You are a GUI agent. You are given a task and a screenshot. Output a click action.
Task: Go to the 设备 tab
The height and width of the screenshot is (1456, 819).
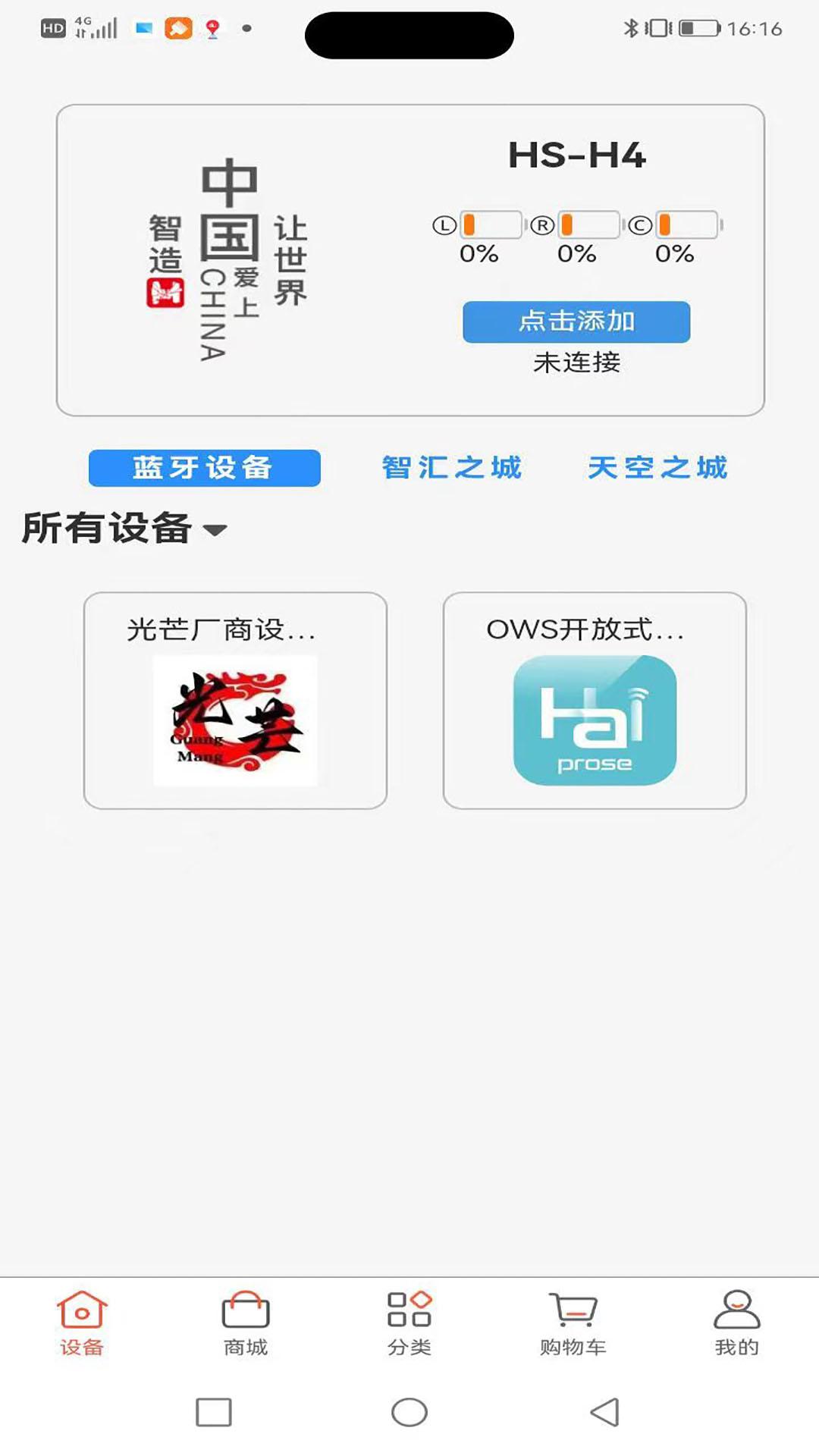pos(82,1323)
